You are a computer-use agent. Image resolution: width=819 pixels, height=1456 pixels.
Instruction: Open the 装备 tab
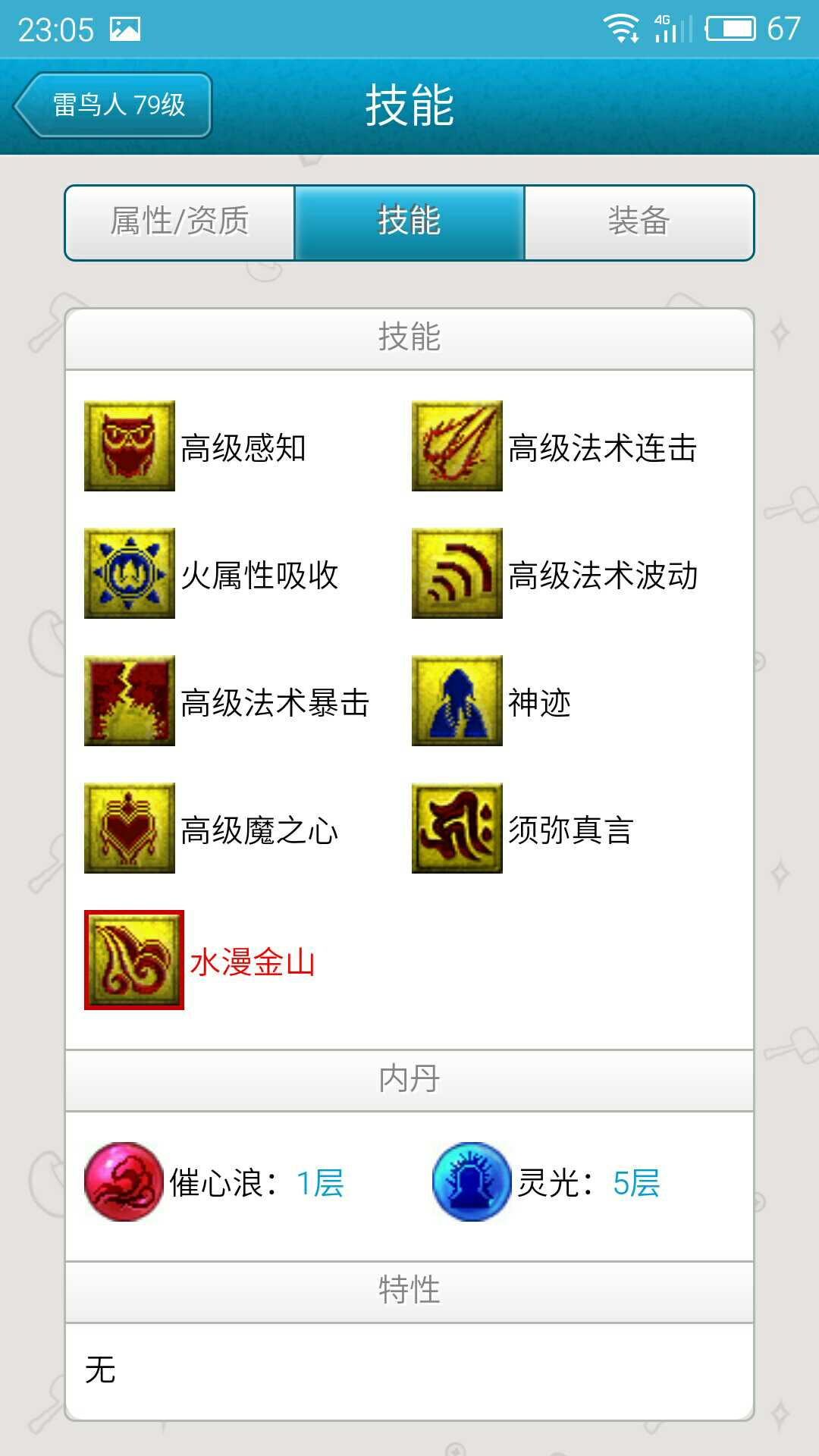[639, 222]
